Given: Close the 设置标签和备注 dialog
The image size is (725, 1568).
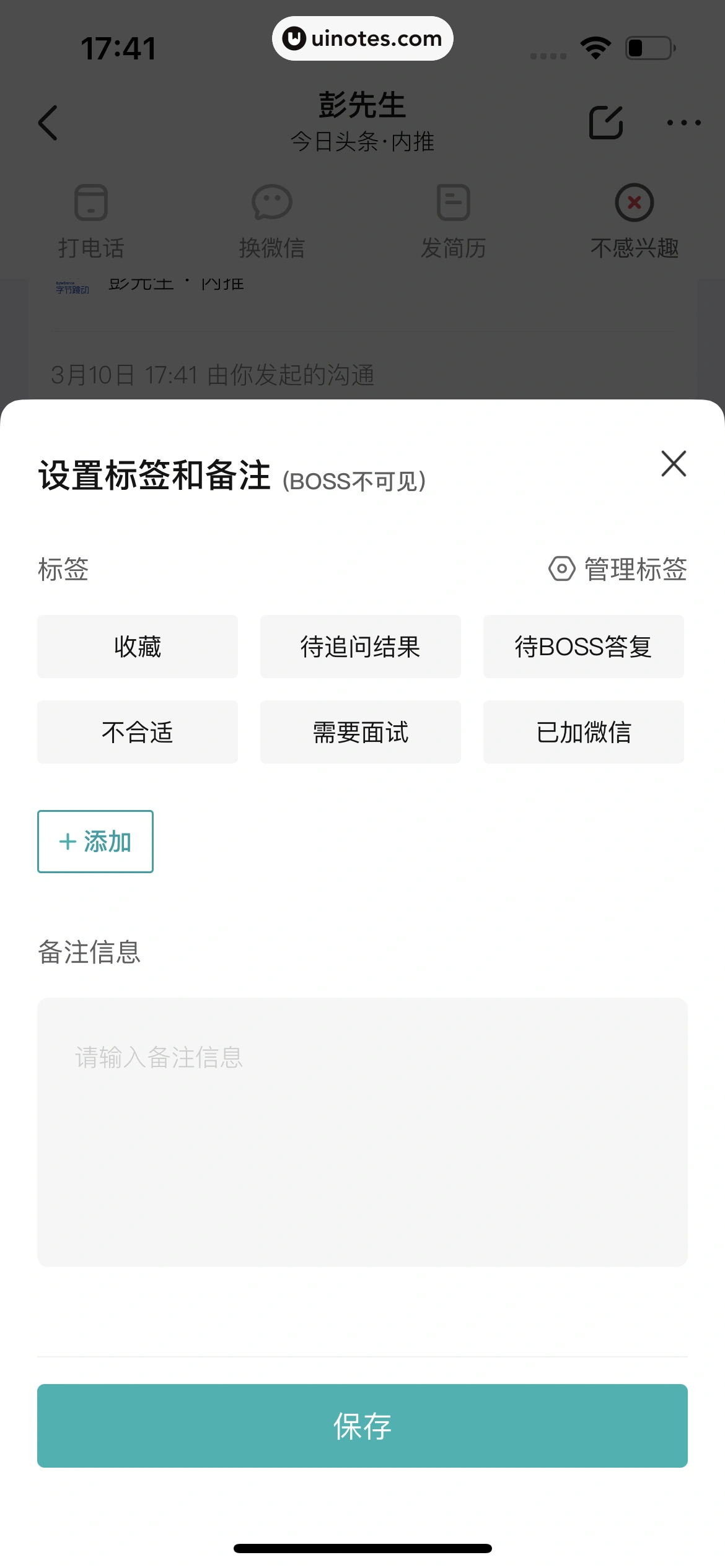Looking at the screenshot, I should 673,464.
